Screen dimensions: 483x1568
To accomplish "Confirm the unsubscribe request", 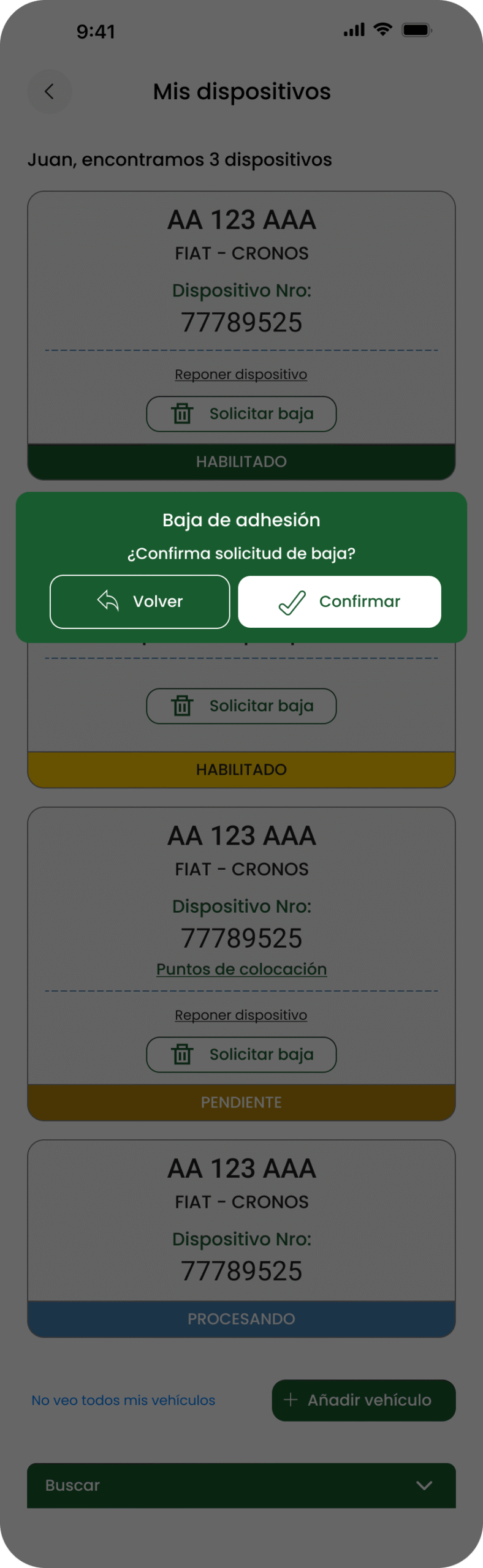I will [339, 601].
